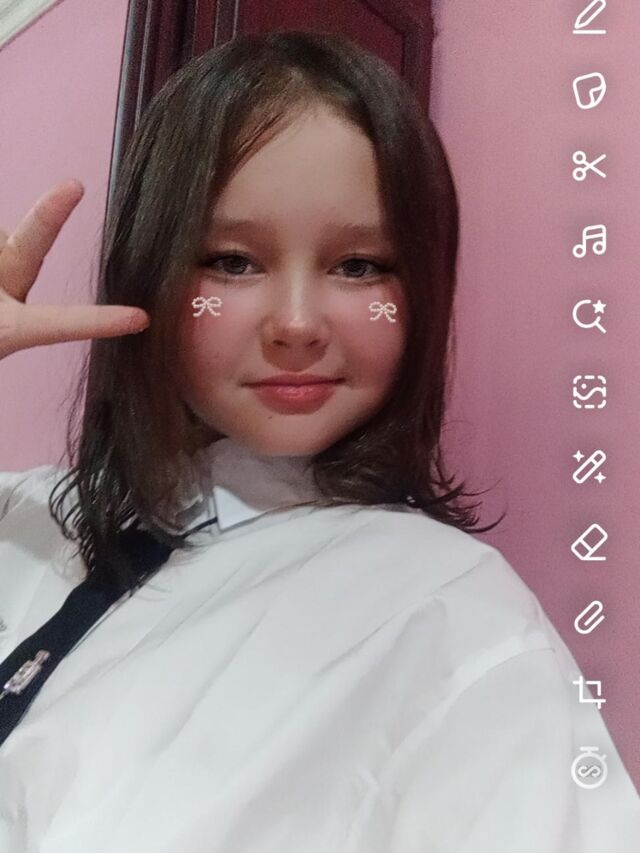Open the crop tool
This screenshot has height=853, width=640.
[x=589, y=692]
